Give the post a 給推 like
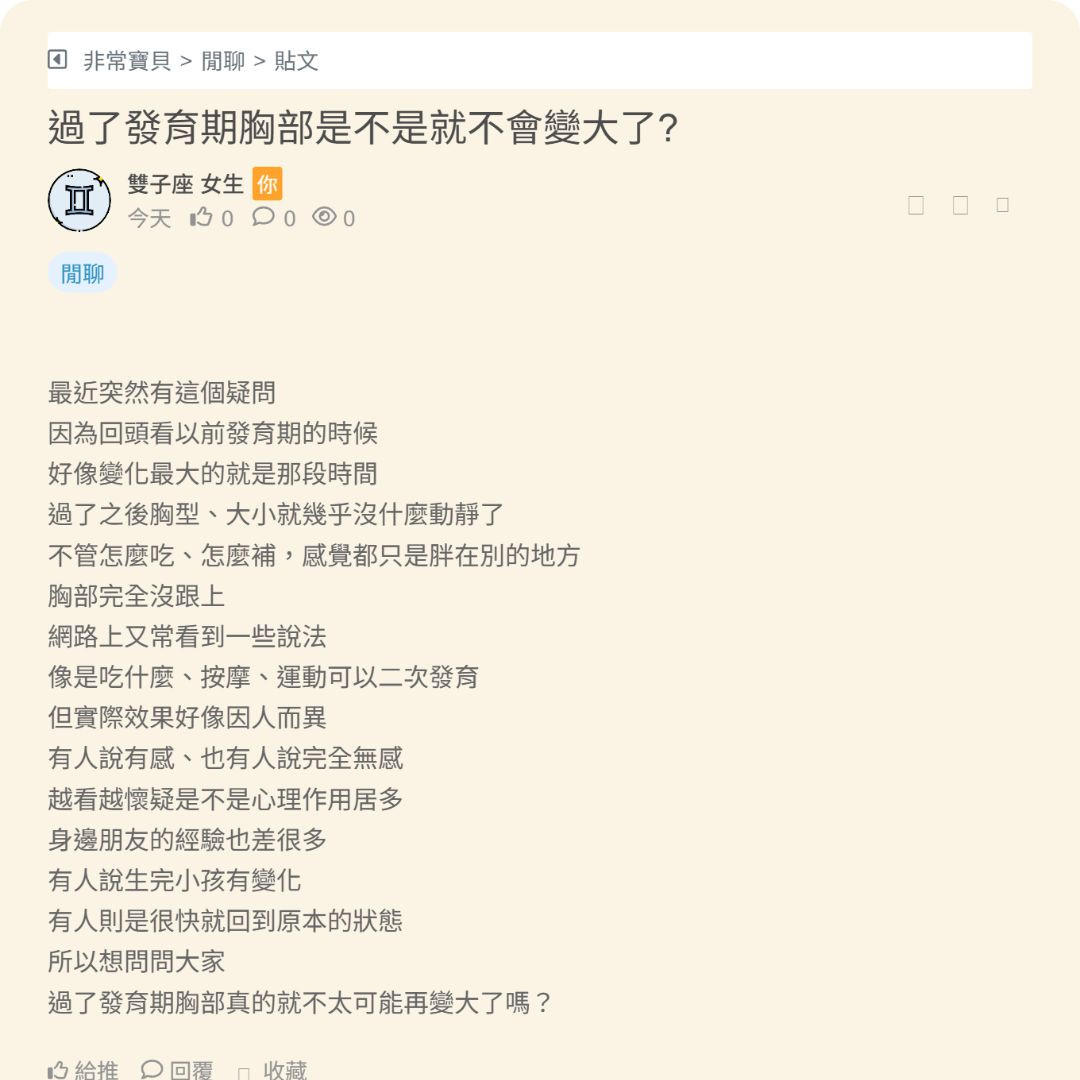 tap(83, 1070)
